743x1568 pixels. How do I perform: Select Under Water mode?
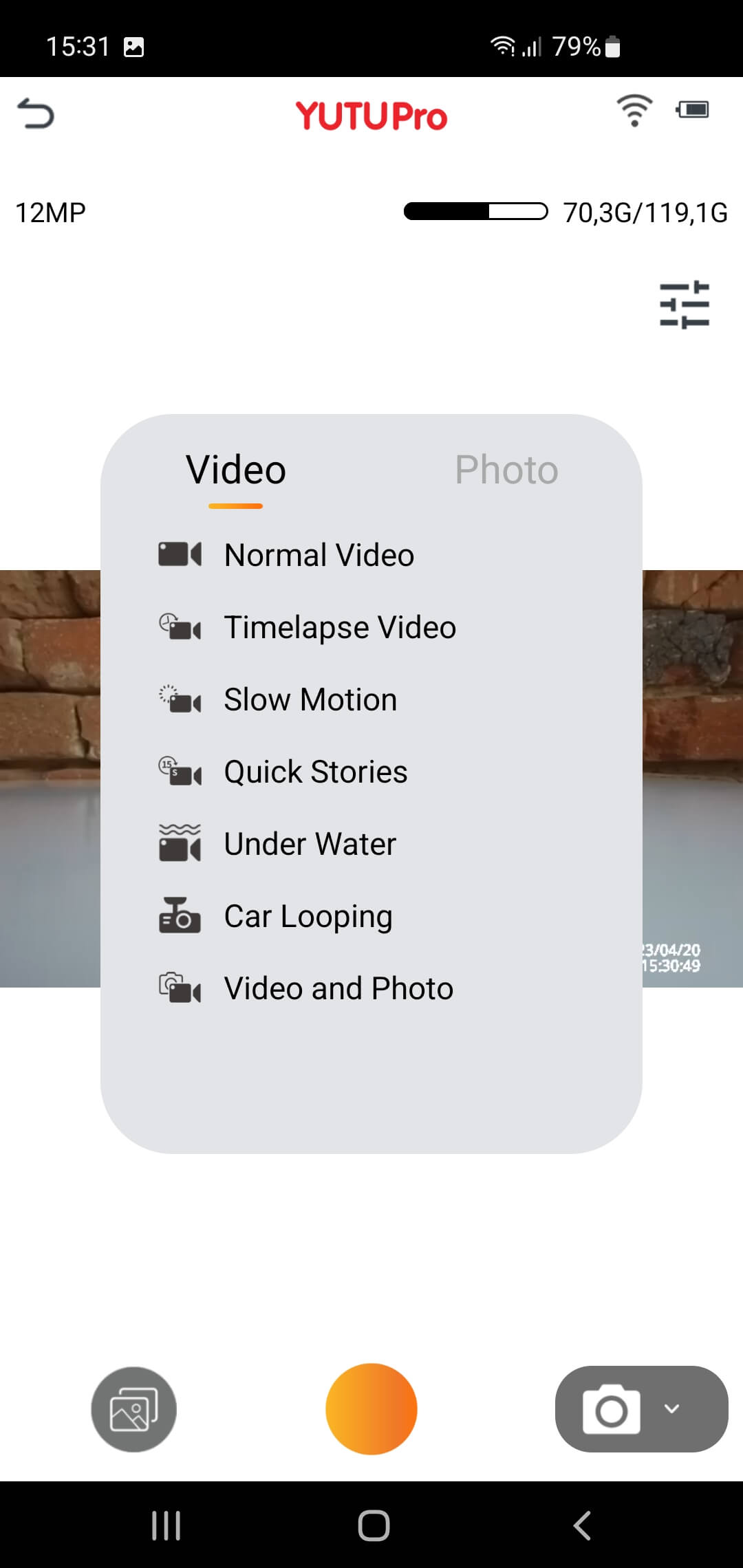pos(371,844)
